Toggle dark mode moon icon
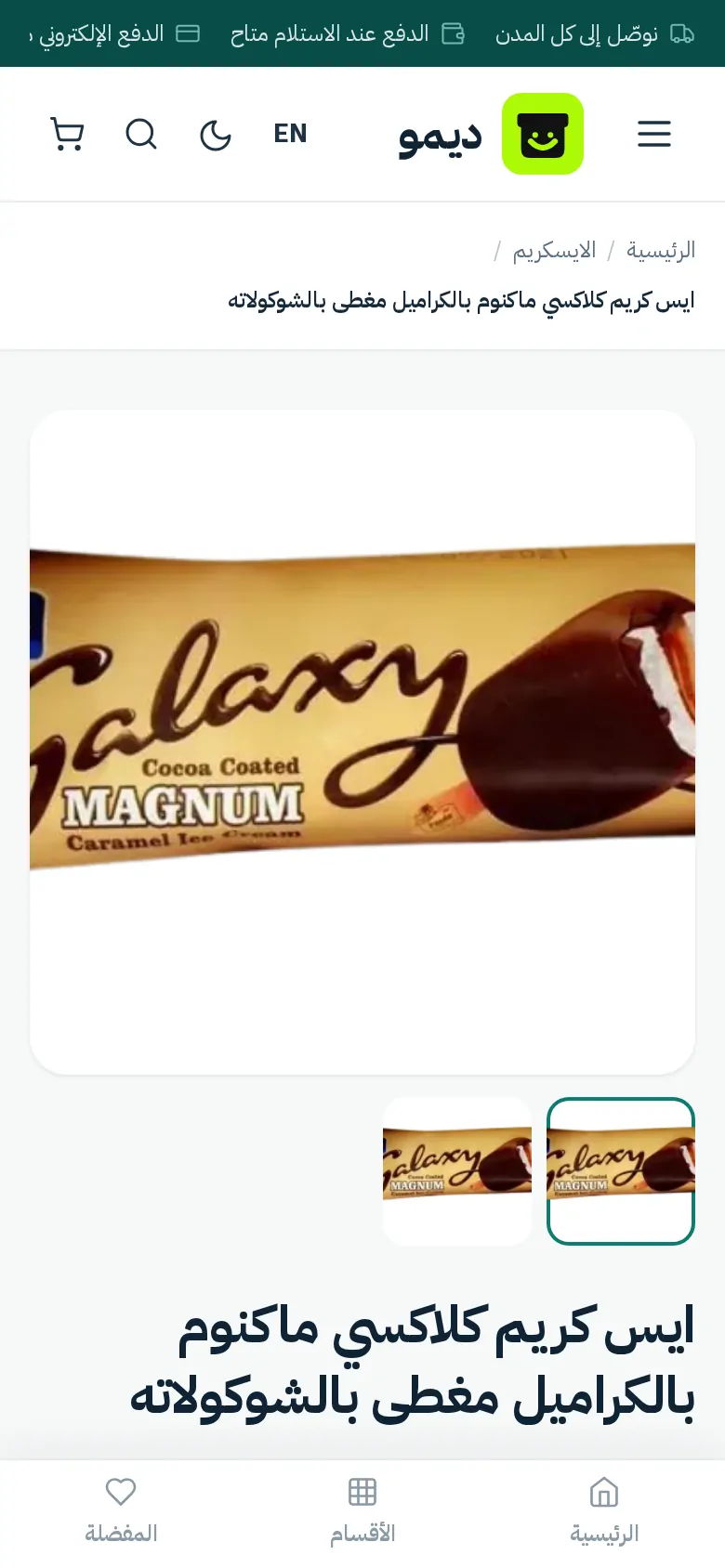The width and height of the screenshot is (725, 1568). click(216, 135)
